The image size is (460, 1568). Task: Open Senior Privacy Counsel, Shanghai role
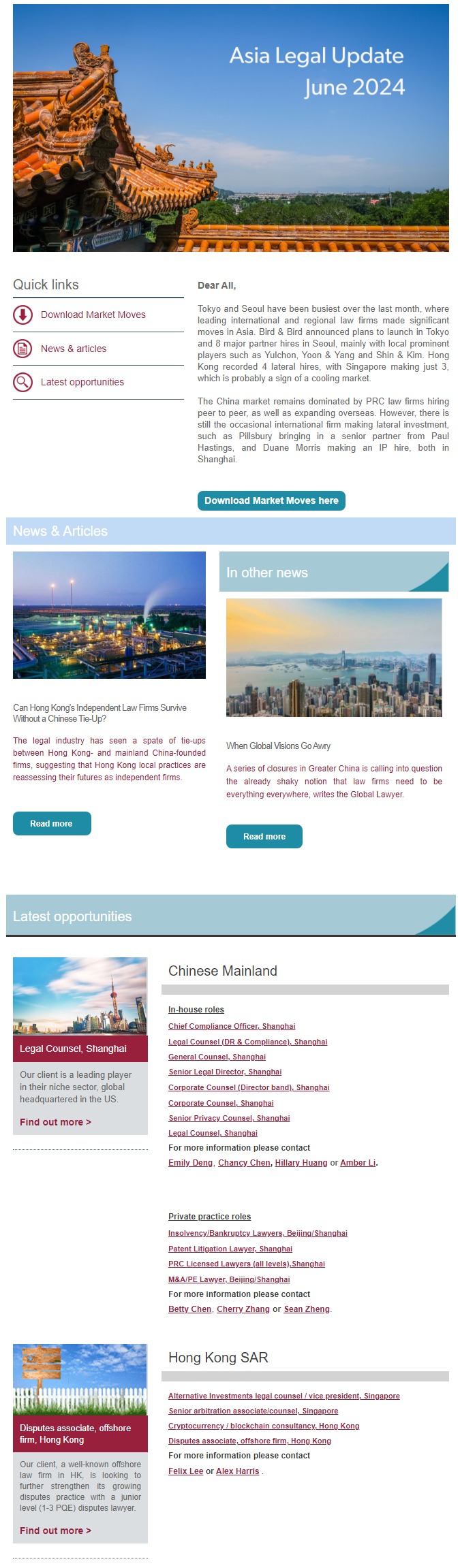point(229,1118)
